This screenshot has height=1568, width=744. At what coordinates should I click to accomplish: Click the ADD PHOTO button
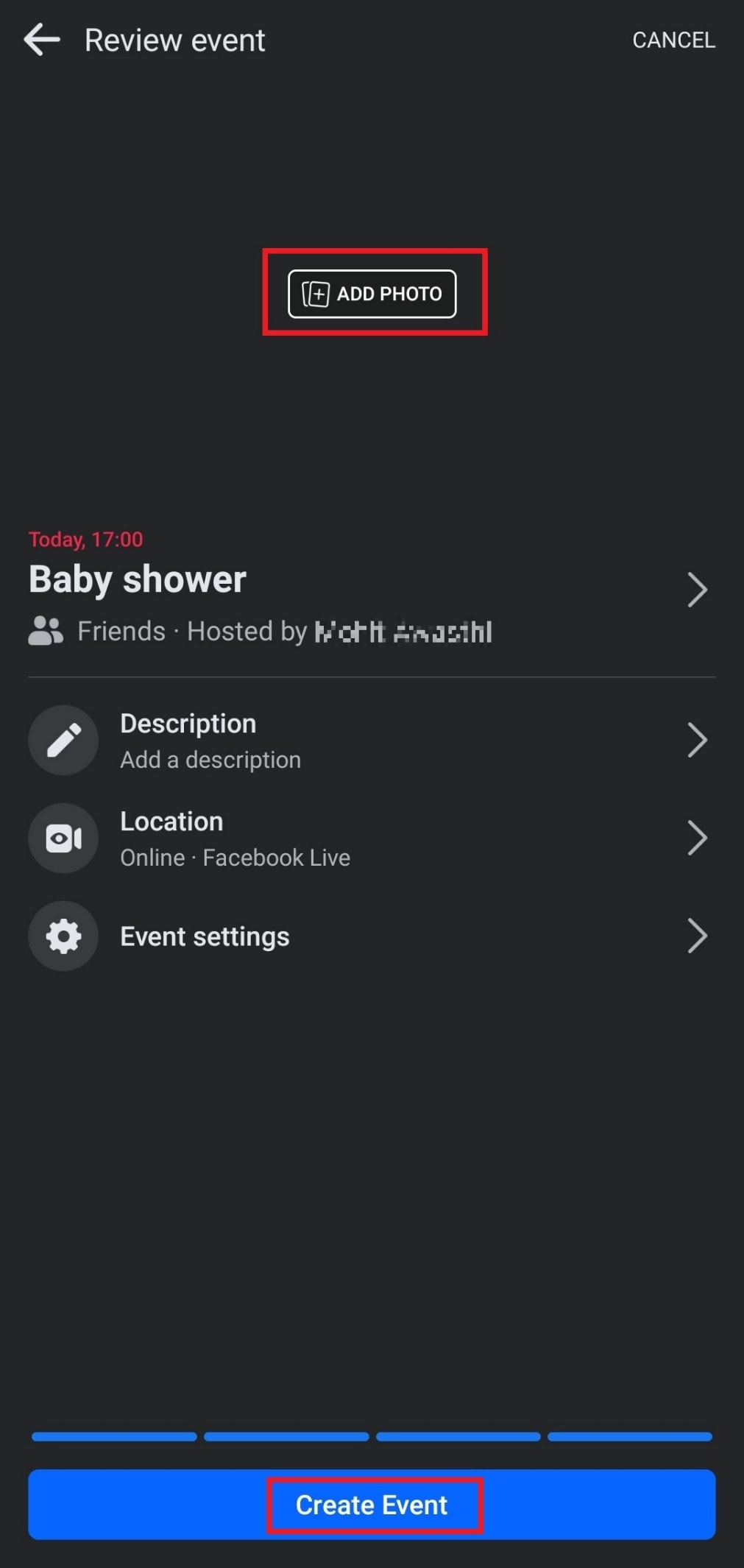(x=372, y=293)
